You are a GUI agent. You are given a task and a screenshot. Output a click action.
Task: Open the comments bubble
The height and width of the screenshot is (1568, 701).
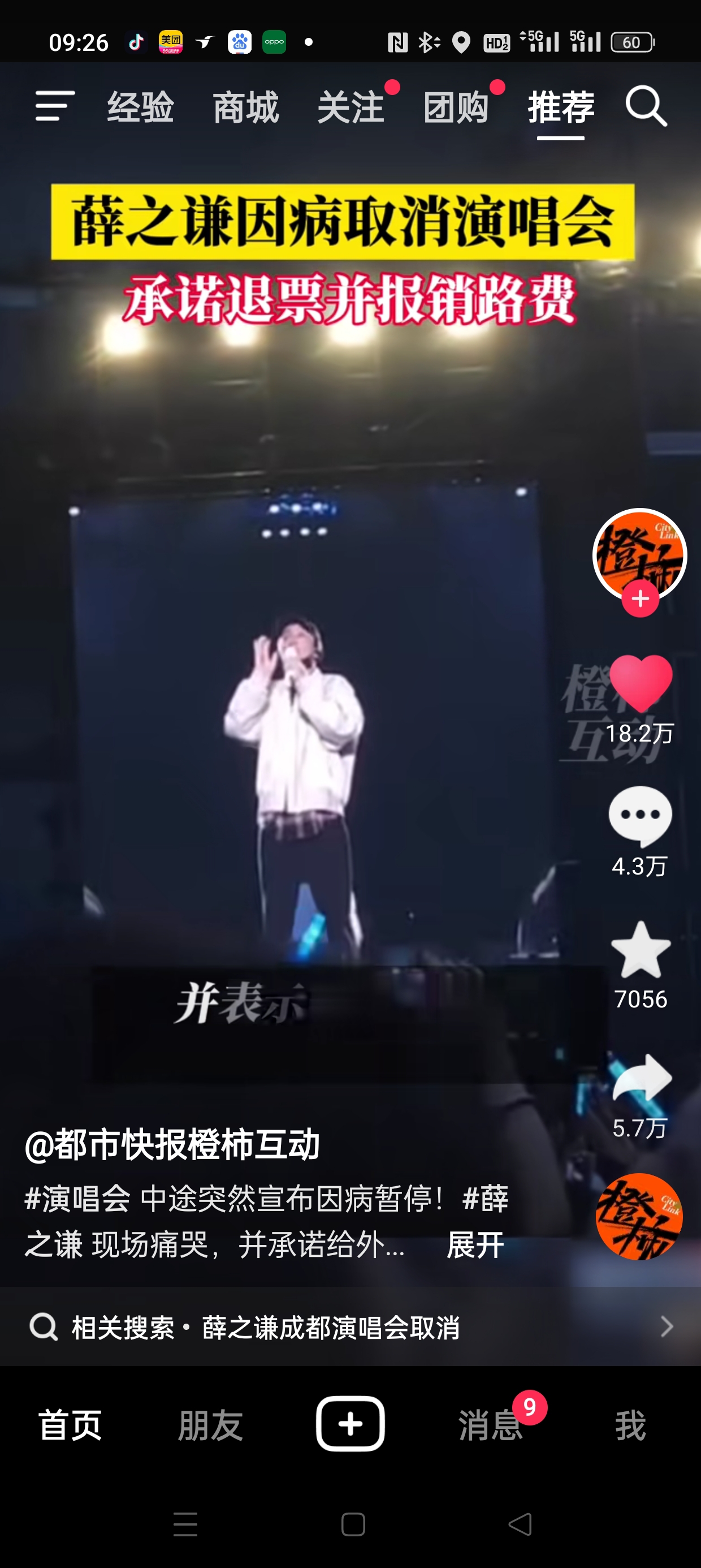point(640,816)
